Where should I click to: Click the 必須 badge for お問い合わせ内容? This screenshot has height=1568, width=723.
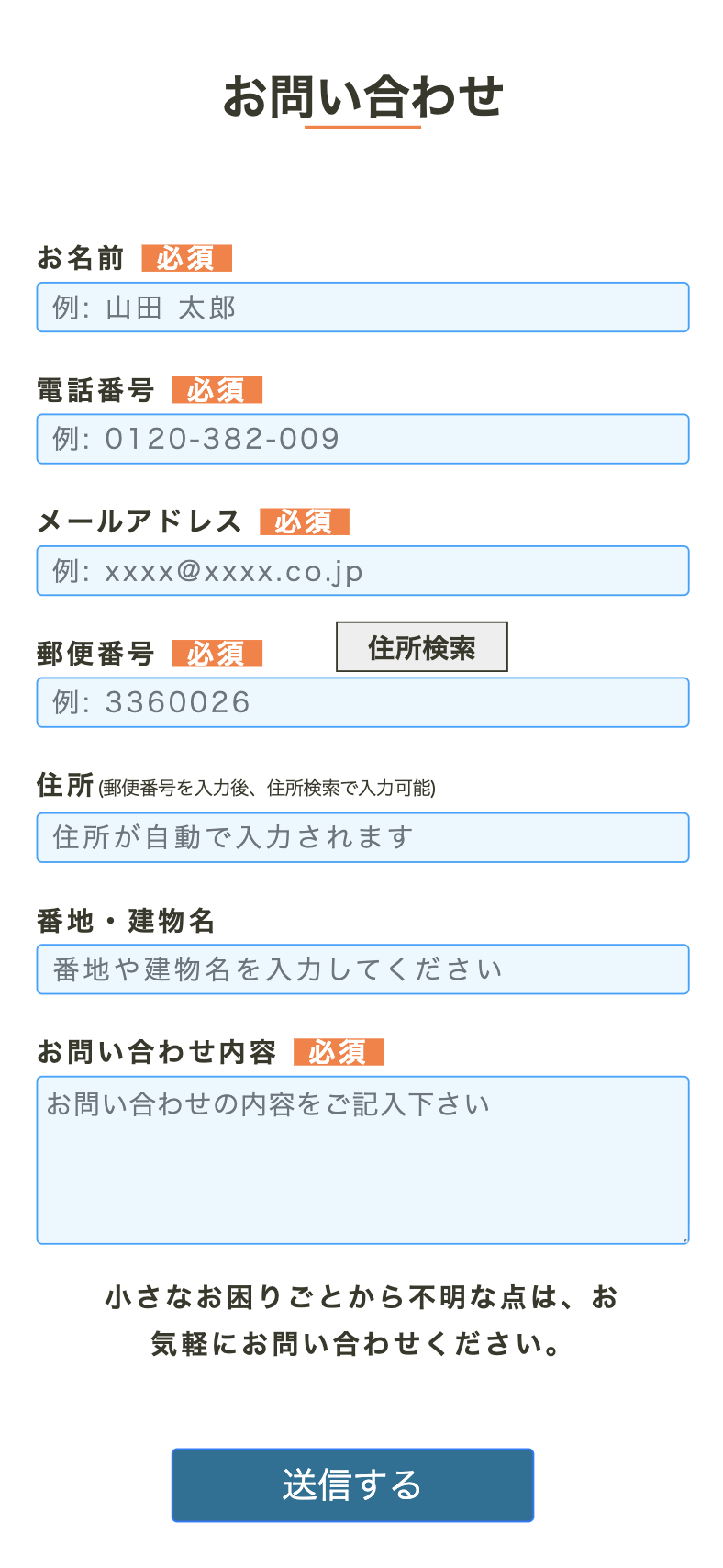point(339,1051)
